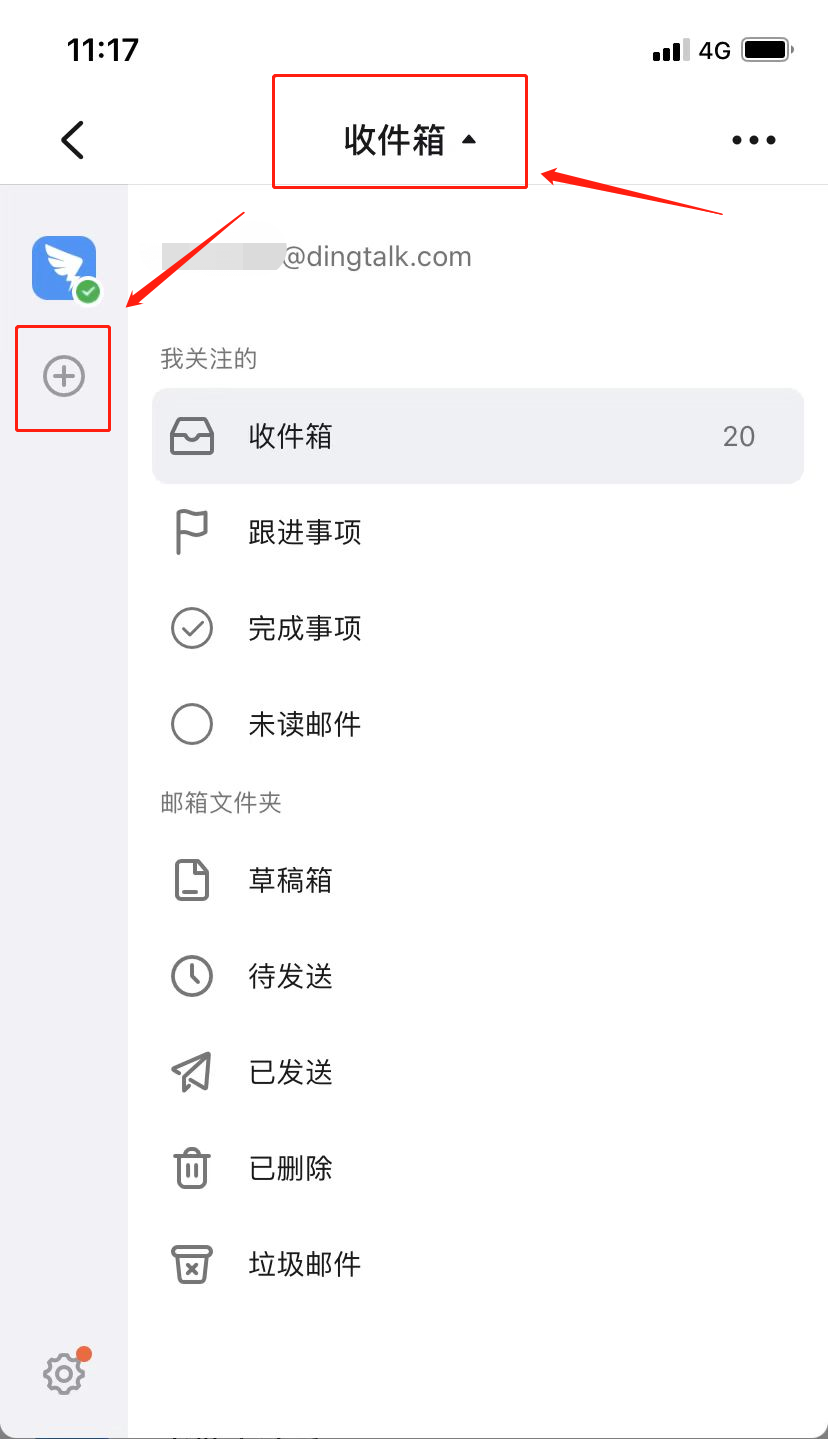
Task: Open the 收件箱 folder
Action: 477,436
